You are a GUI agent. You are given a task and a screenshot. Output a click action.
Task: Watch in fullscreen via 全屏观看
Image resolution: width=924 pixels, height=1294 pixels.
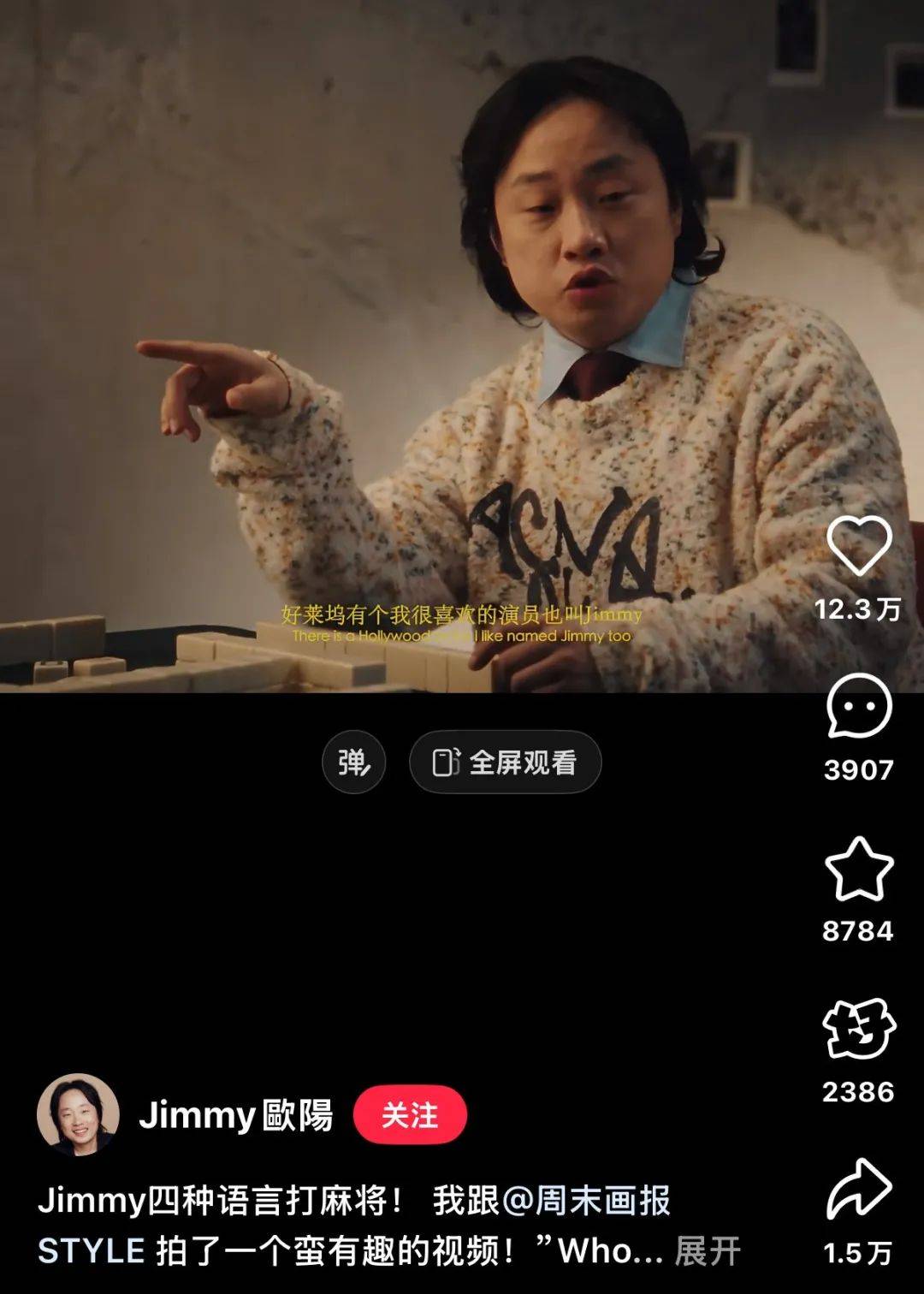pos(505,762)
